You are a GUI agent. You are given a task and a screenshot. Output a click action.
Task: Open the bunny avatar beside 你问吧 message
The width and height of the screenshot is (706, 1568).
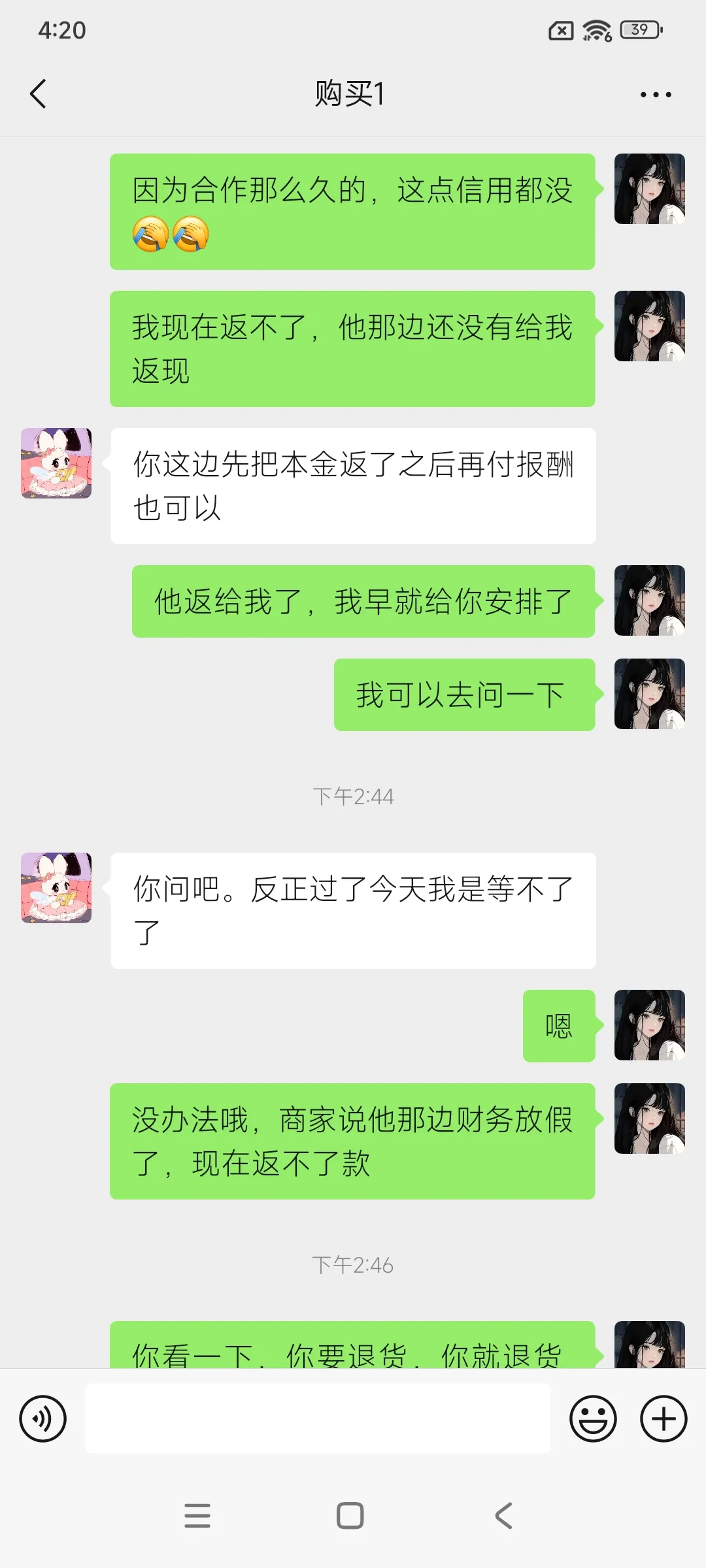56,888
